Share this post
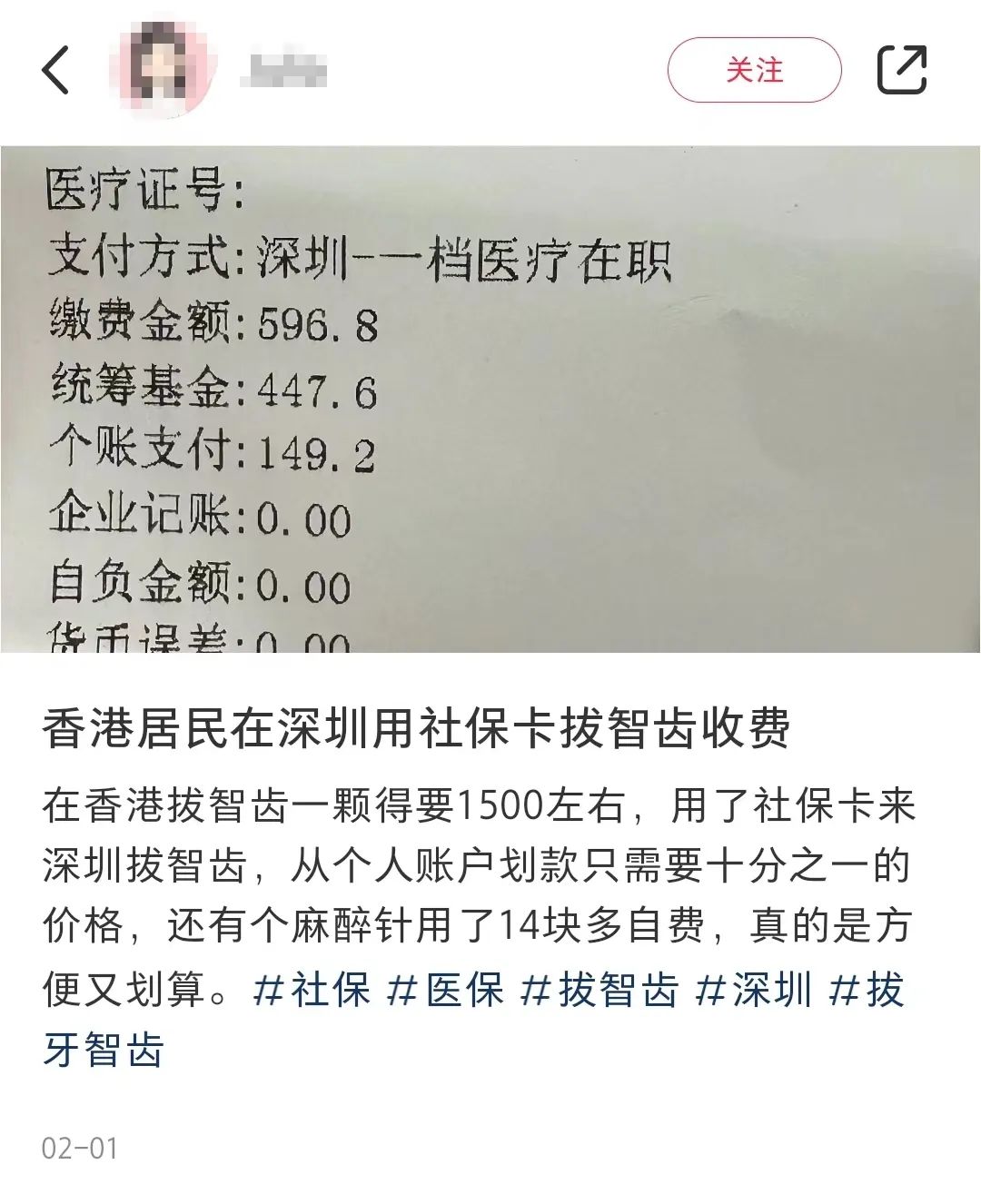Image resolution: width=981 pixels, height=1204 pixels. click(901, 70)
